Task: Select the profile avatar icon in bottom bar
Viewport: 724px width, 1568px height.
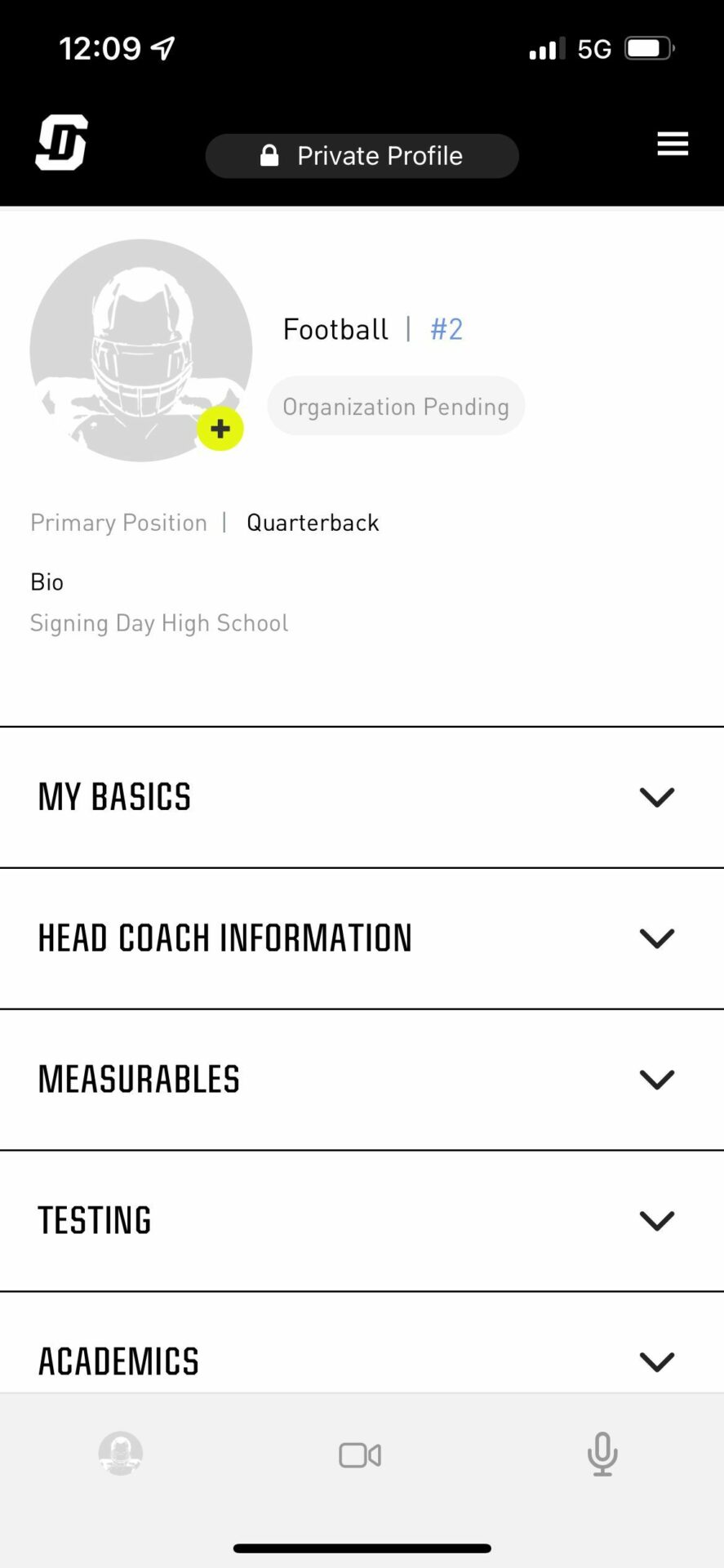Action: [120, 1454]
